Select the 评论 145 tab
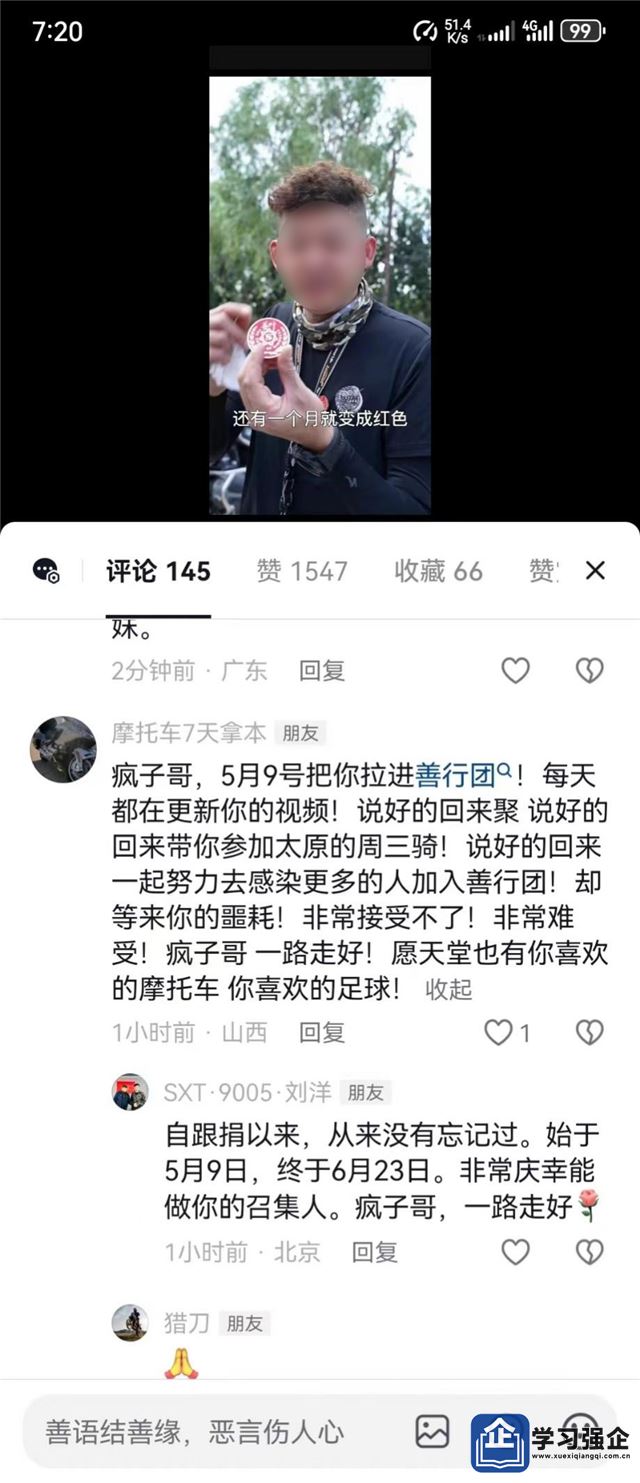Viewport: 640px width, 1483px height. (158, 571)
